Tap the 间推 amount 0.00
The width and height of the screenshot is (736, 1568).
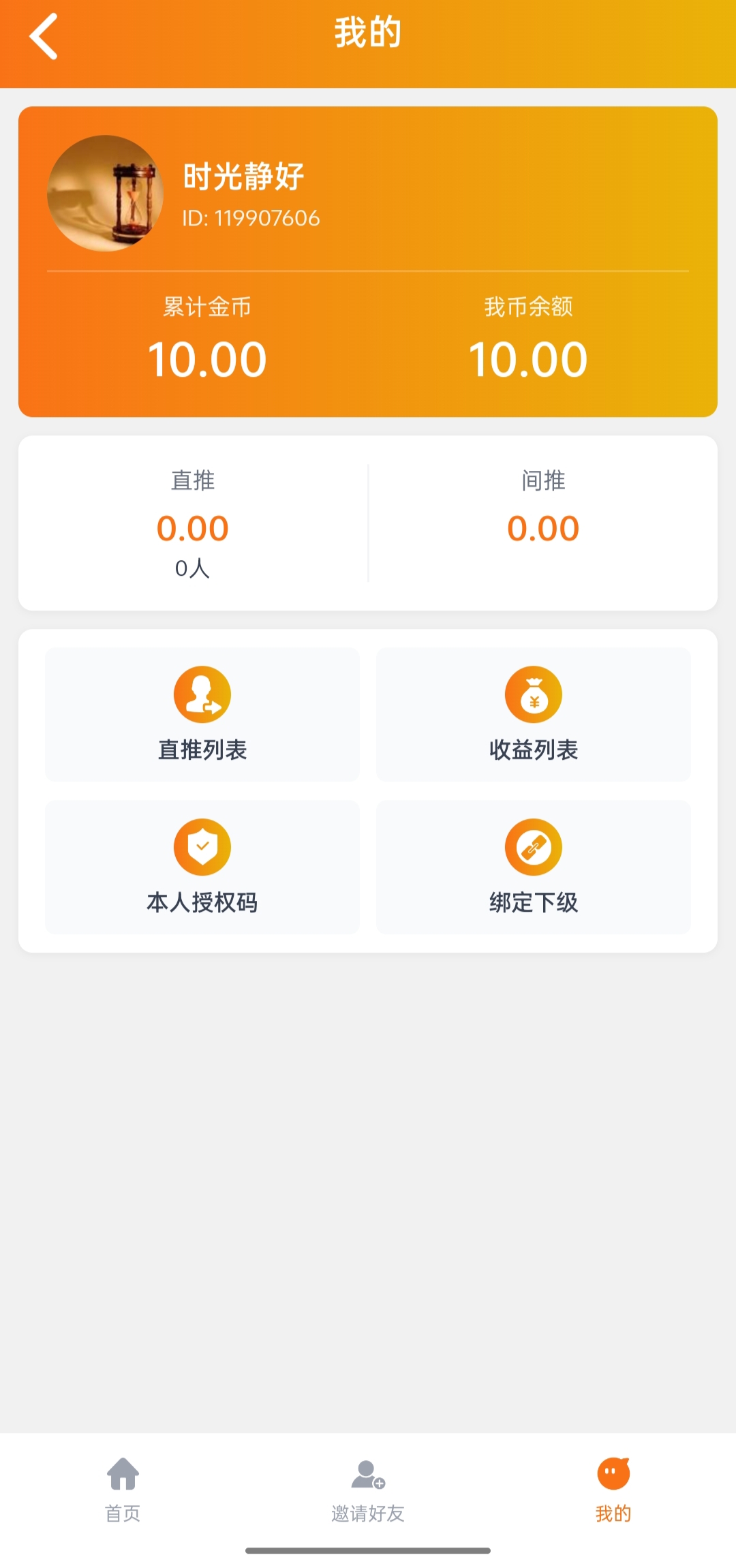542,528
